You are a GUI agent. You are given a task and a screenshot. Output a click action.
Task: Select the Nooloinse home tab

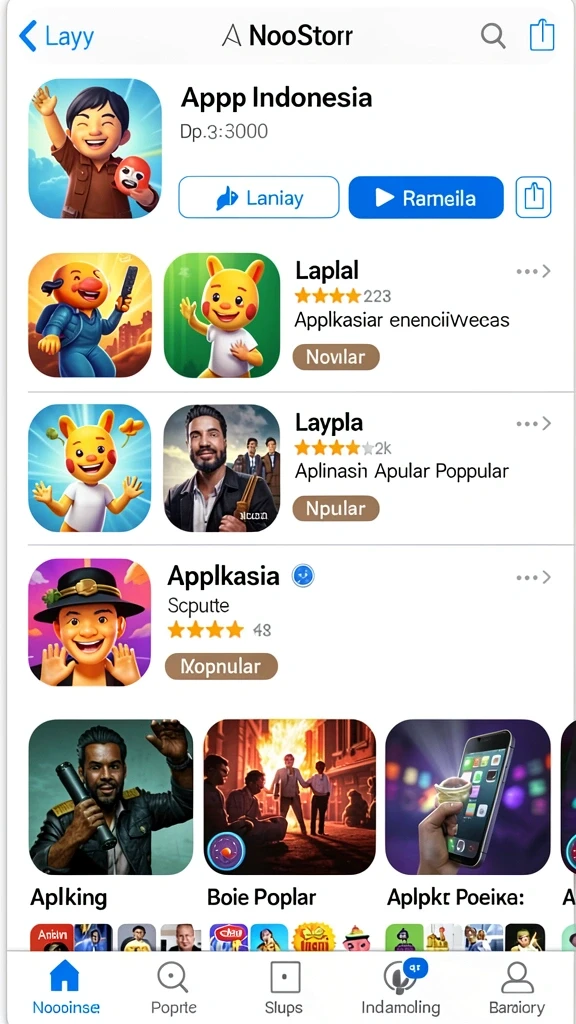66,987
